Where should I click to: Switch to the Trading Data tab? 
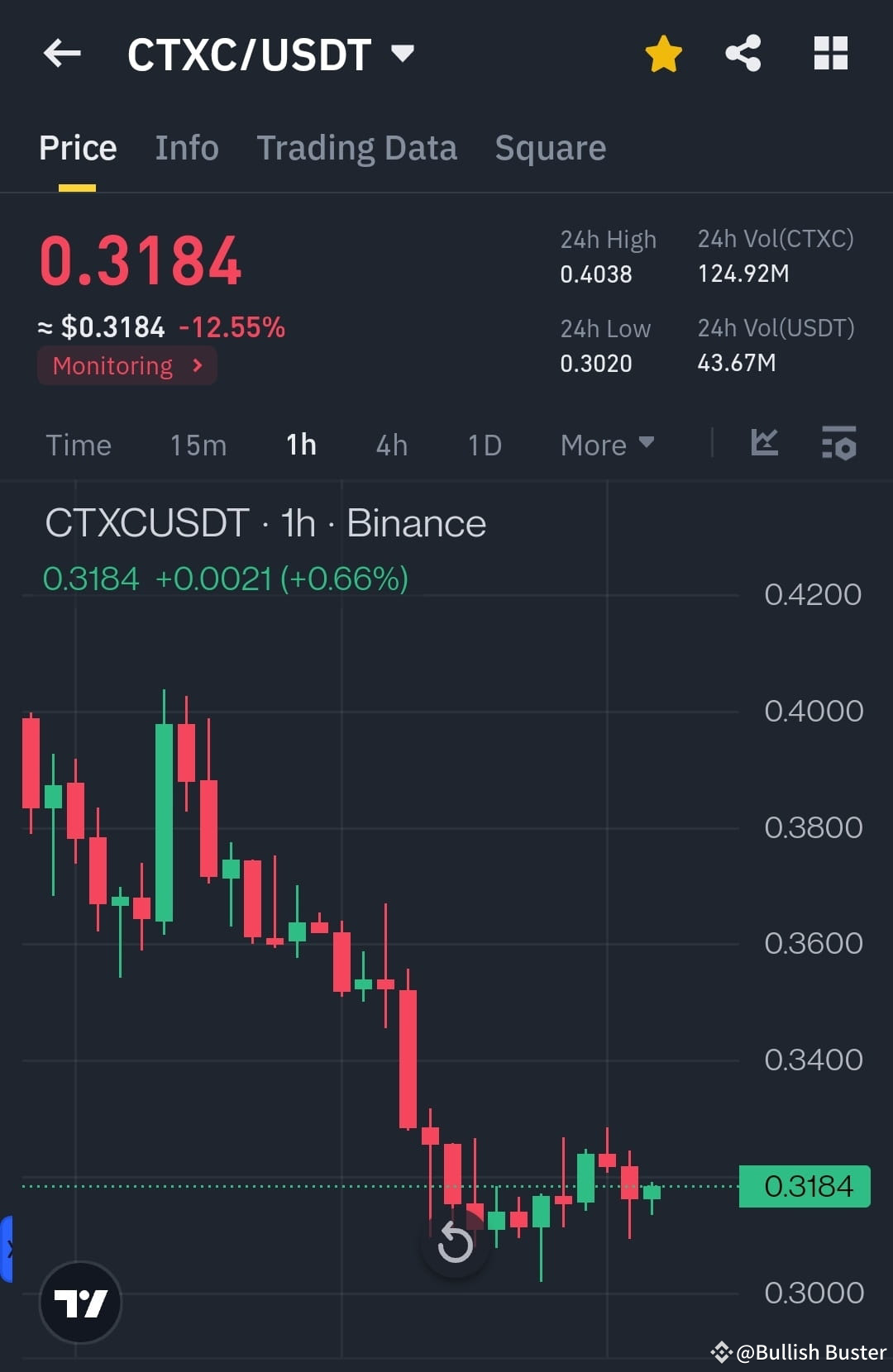pos(357,147)
